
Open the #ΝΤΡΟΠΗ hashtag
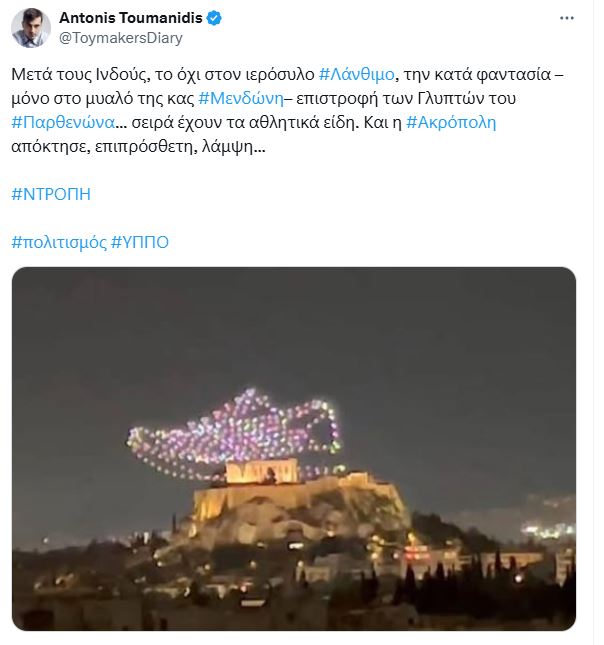click(x=51, y=194)
